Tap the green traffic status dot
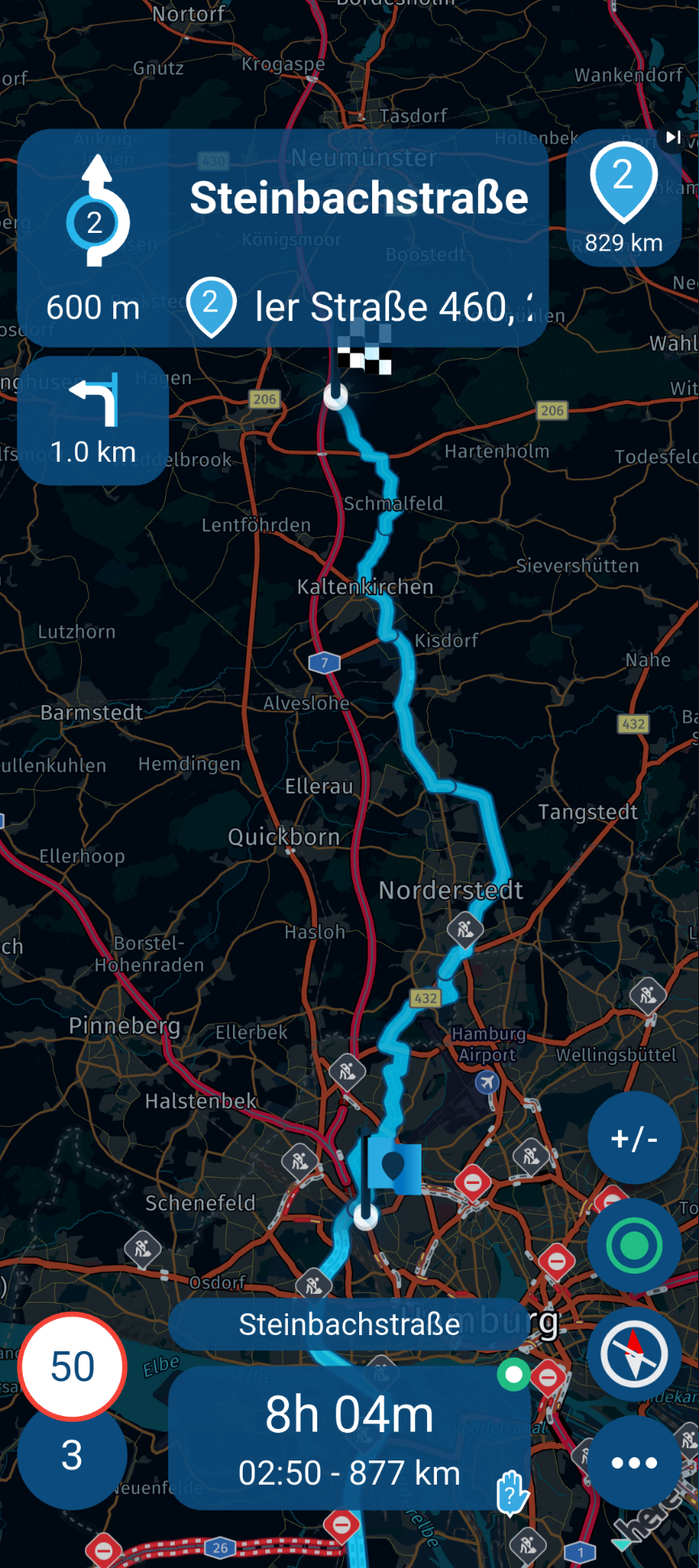 pos(514,1367)
